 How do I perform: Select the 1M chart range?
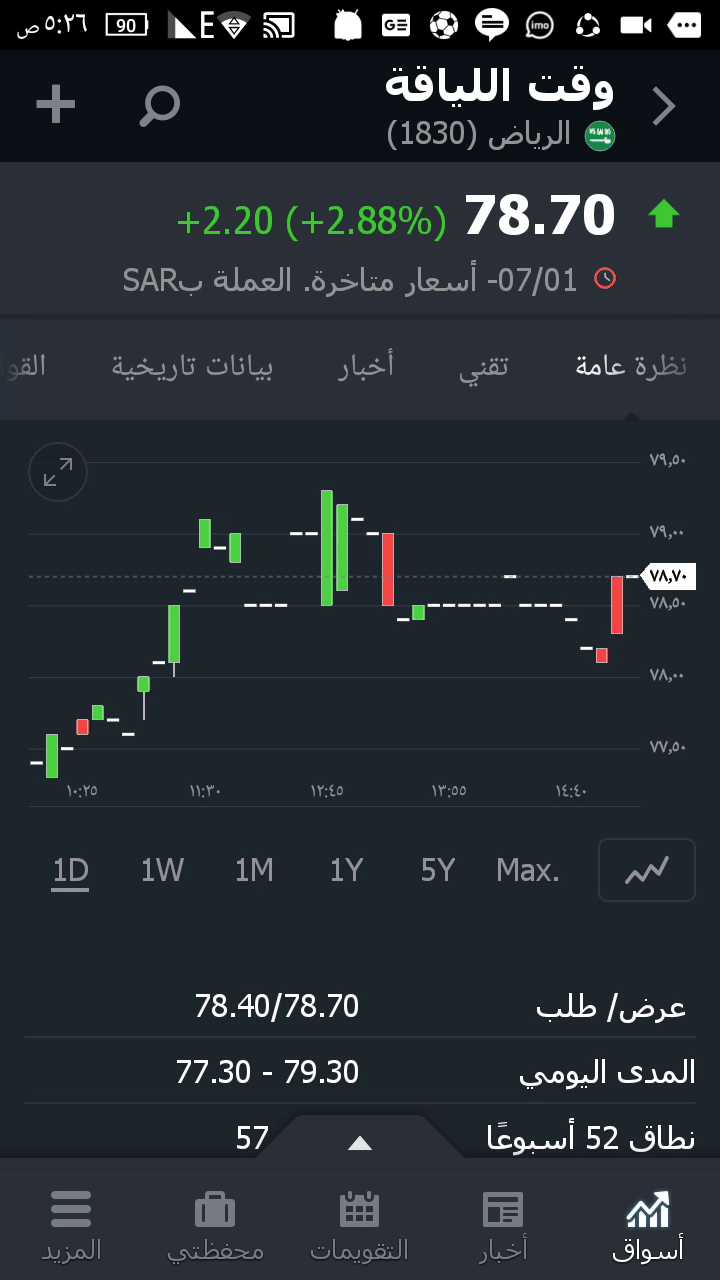coord(254,871)
